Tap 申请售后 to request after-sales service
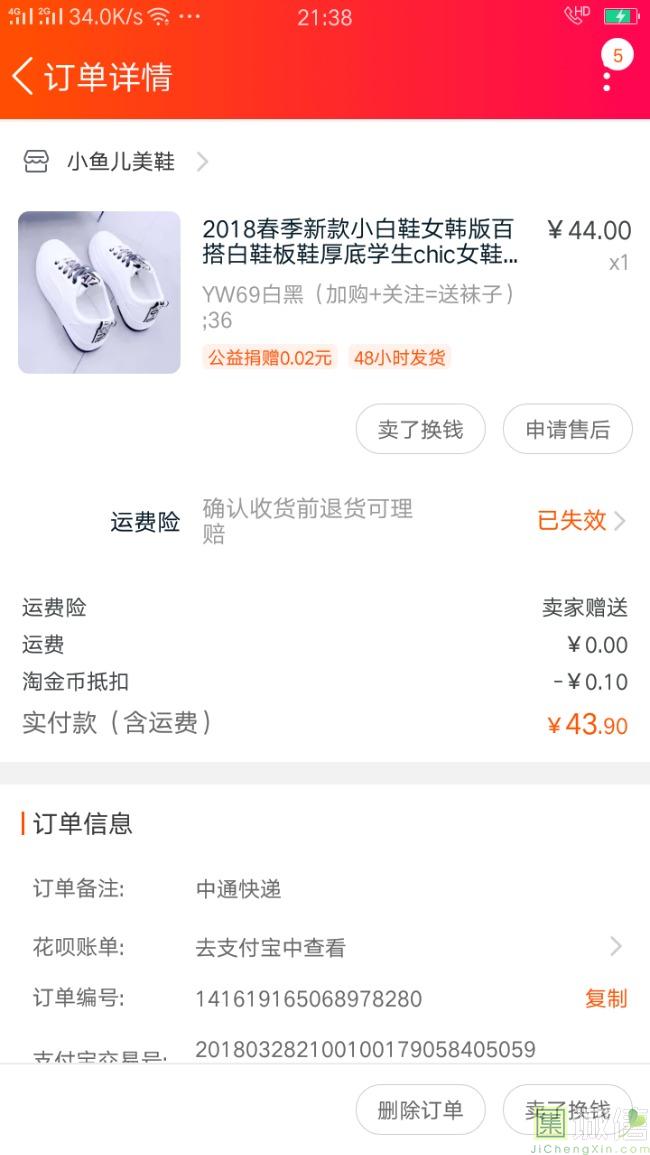 (567, 430)
